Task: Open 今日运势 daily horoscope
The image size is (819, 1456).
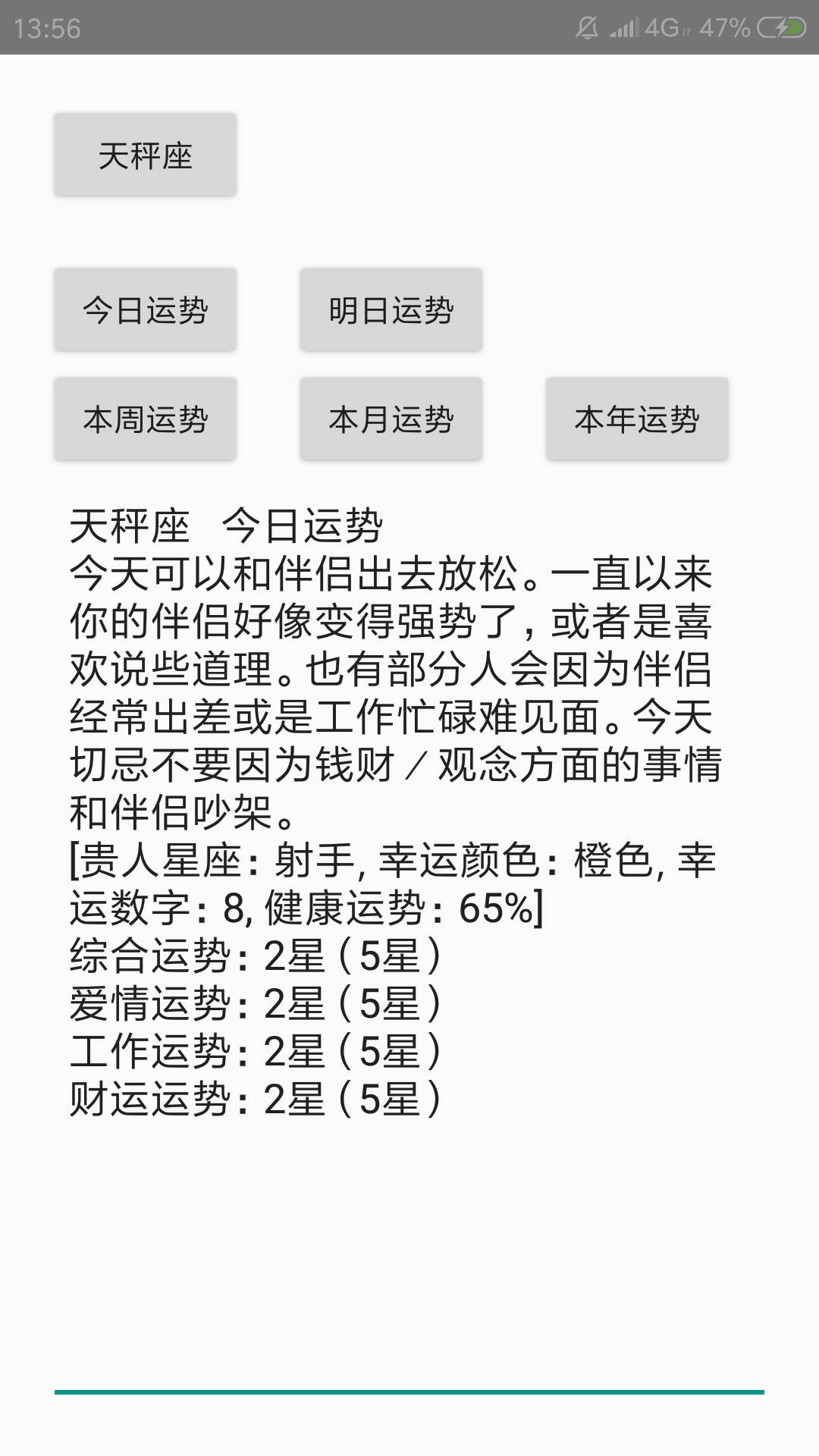Action: click(145, 309)
